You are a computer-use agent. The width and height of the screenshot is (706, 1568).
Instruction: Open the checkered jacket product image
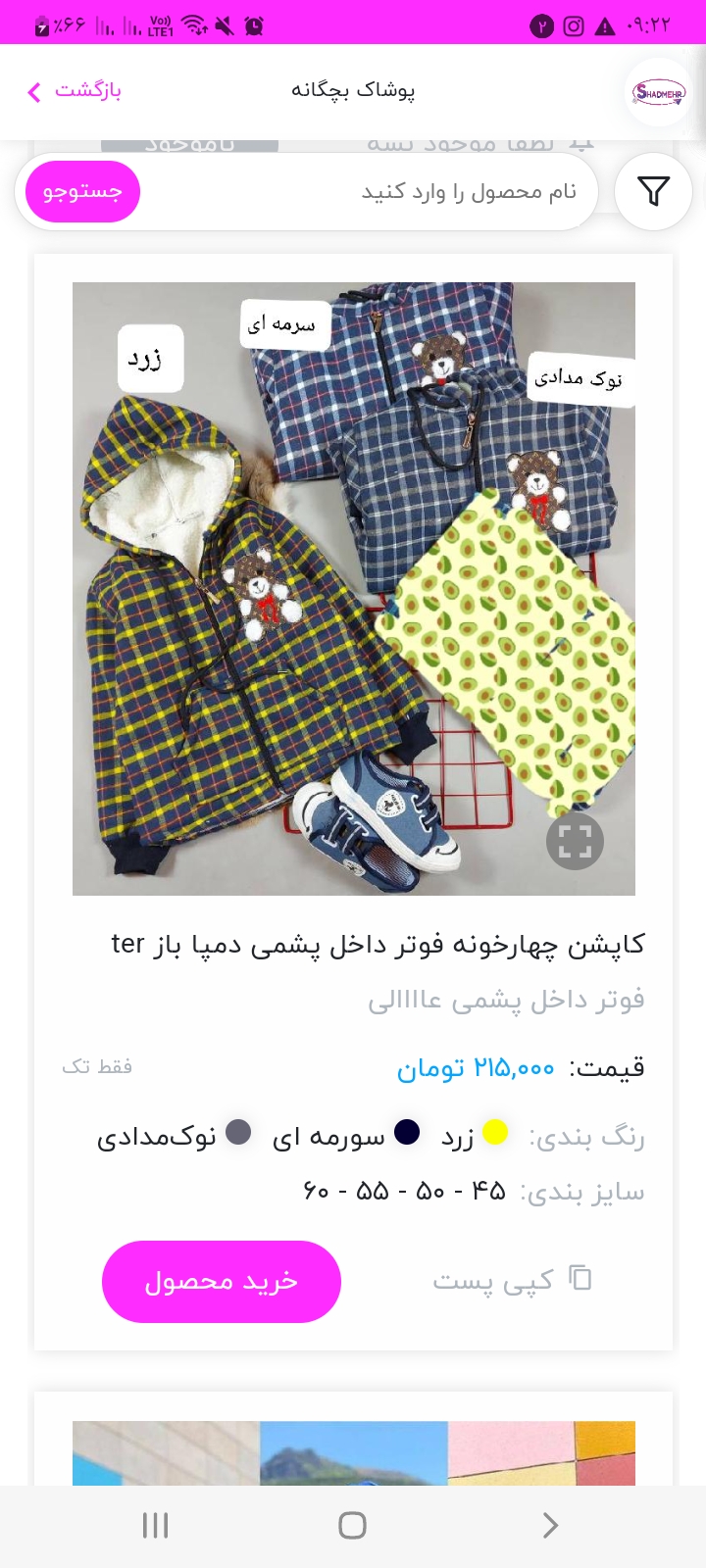354,588
